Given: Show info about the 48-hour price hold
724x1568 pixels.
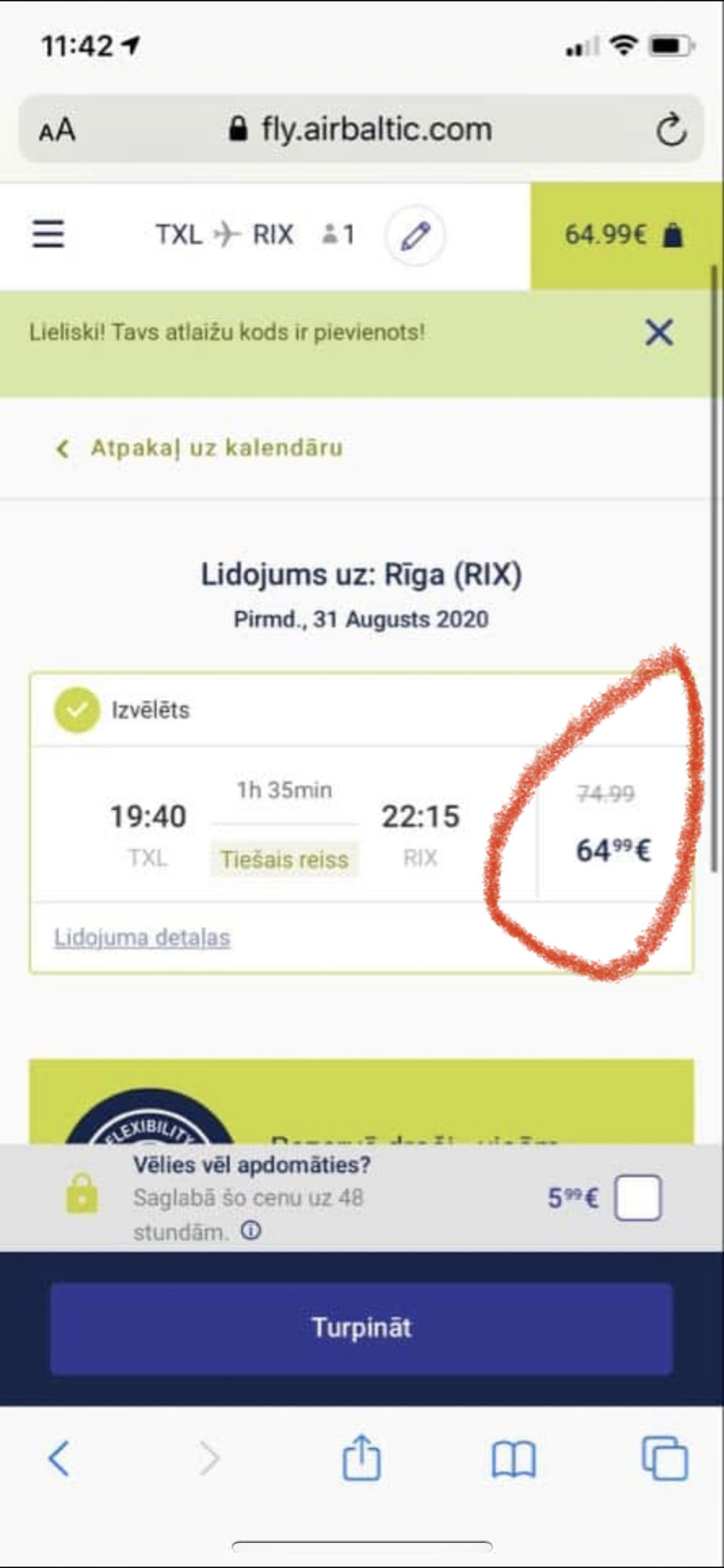Looking at the screenshot, I should click(251, 1231).
